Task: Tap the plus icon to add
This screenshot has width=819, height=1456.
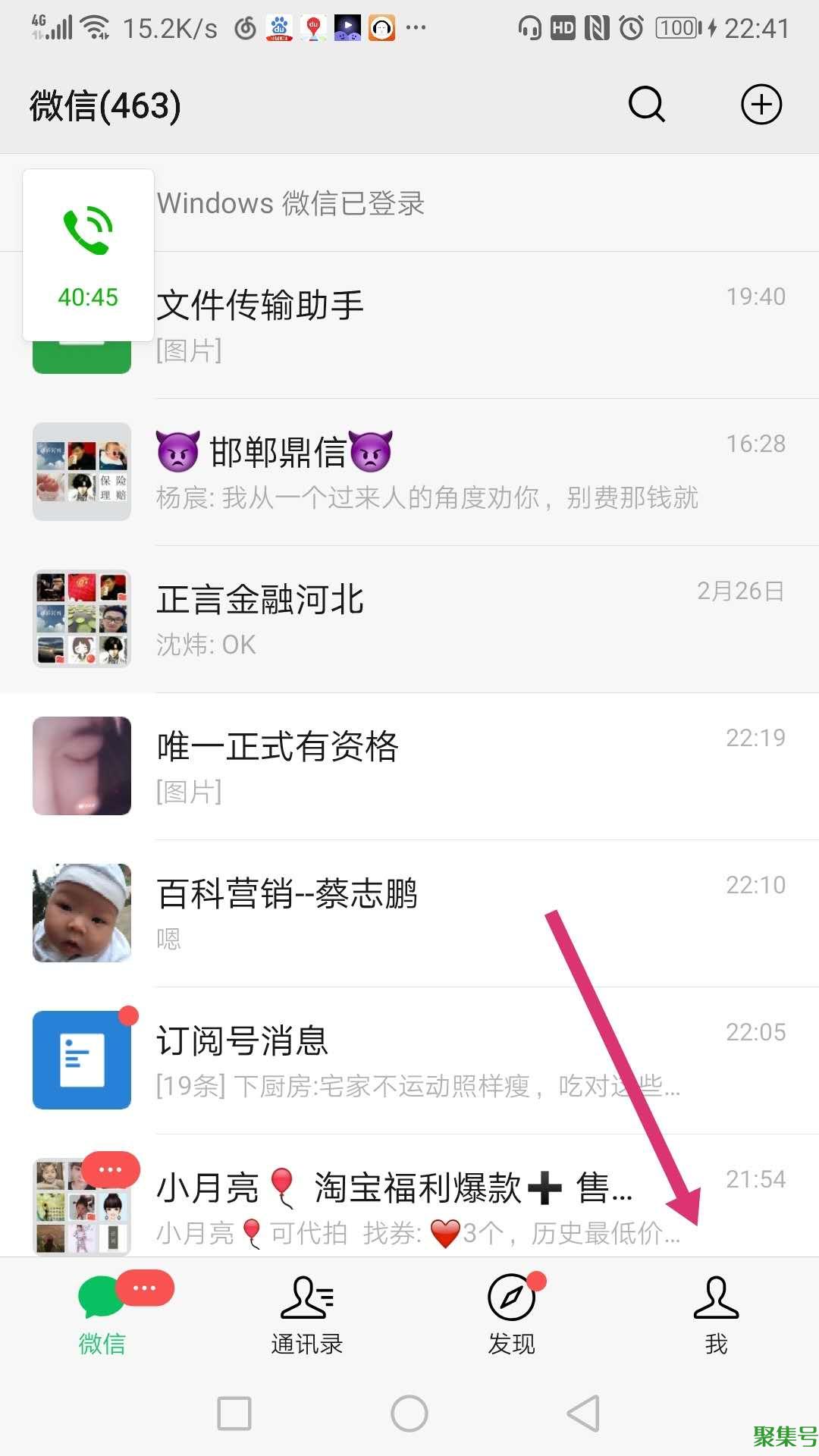Action: coord(761,105)
